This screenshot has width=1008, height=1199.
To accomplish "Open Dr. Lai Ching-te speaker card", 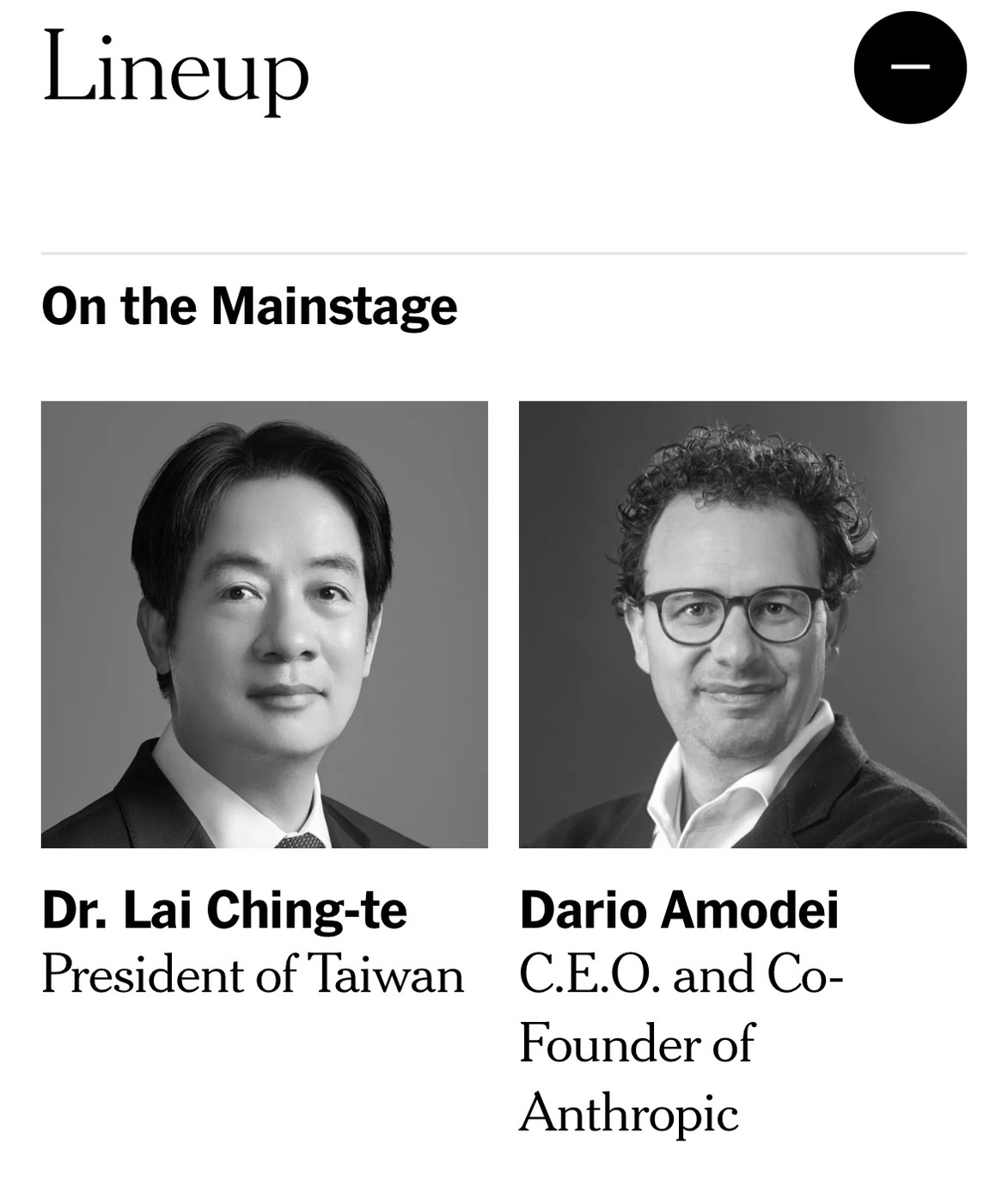I will 264,624.
